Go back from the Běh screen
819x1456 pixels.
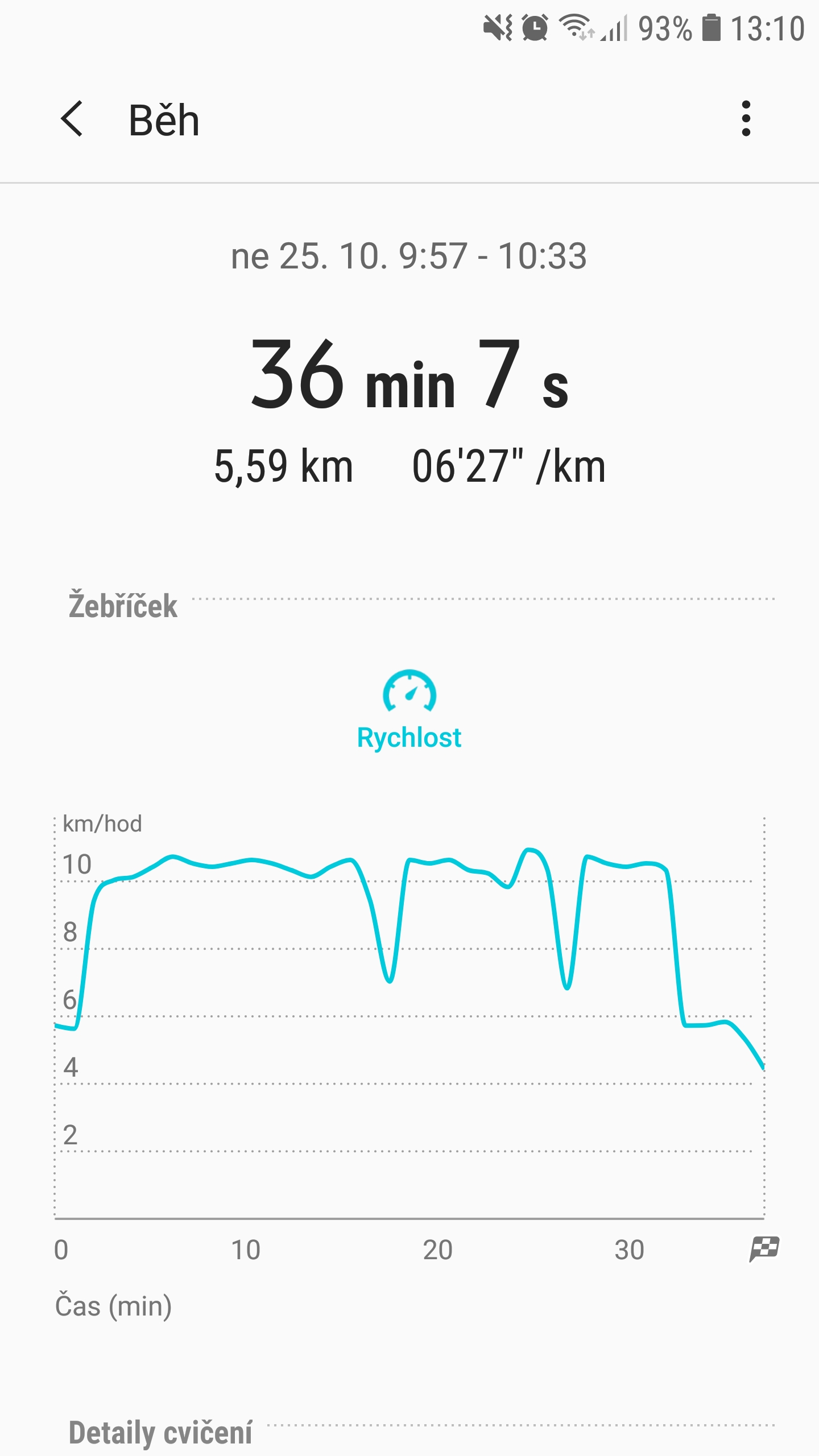(72, 119)
